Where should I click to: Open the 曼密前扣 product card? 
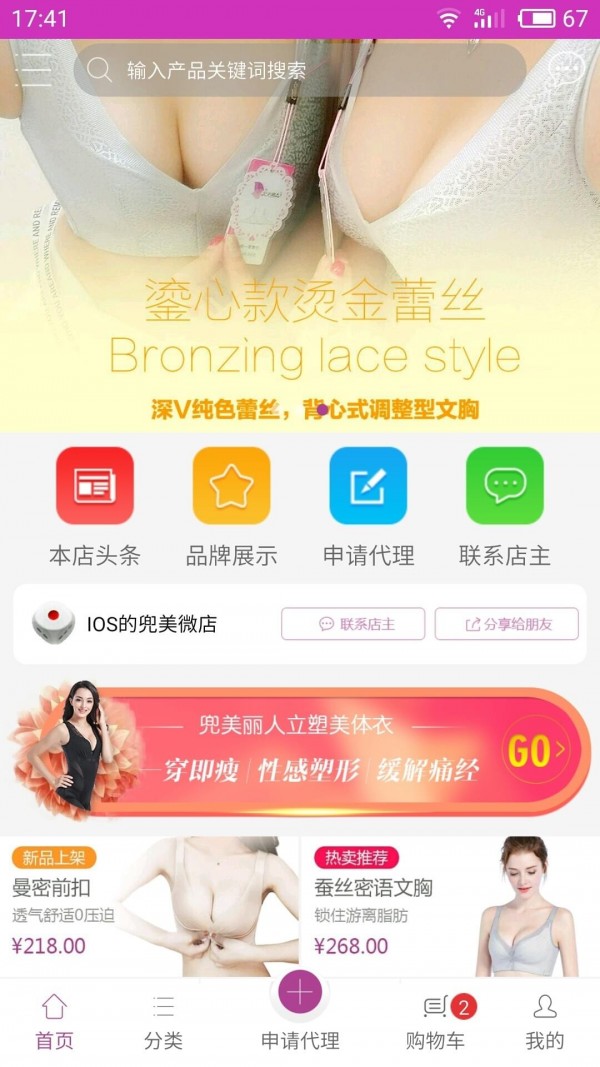coord(150,906)
